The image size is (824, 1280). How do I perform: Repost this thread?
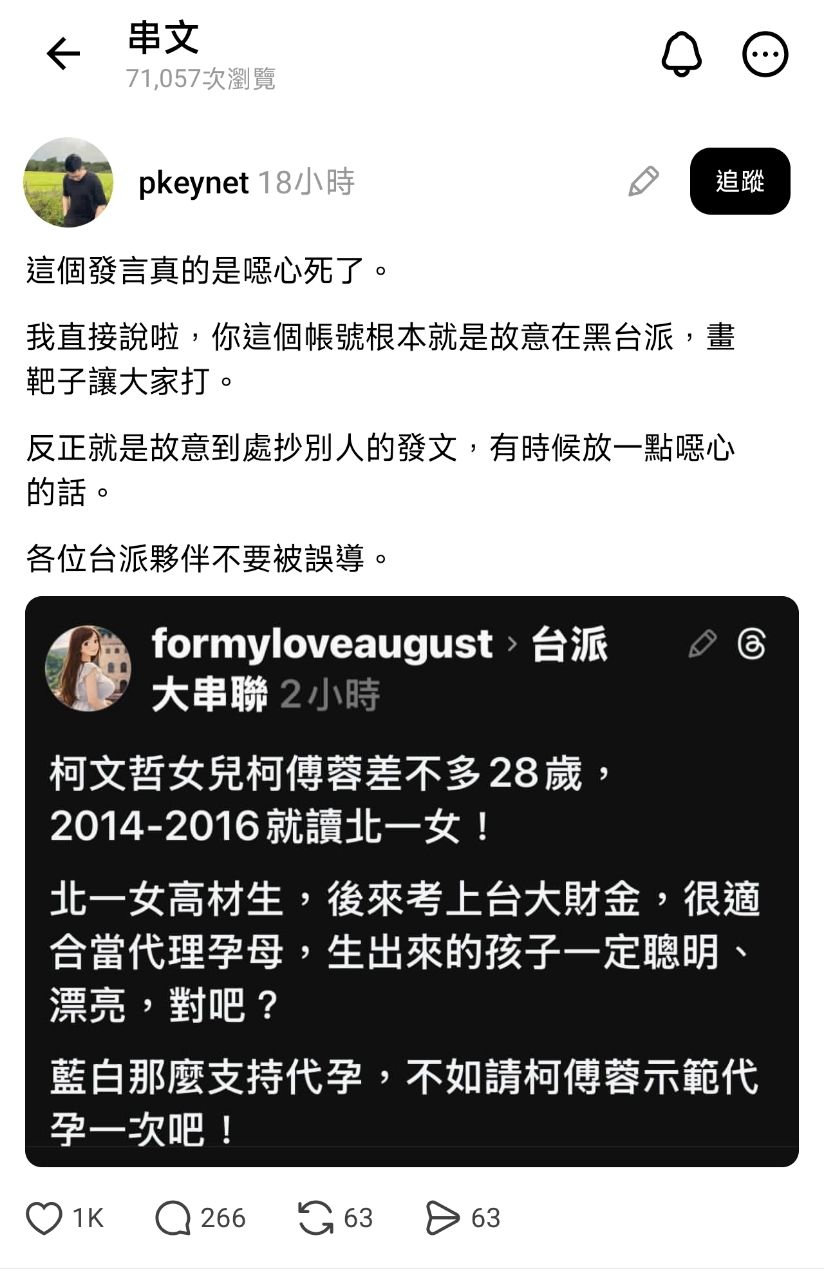click(315, 1218)
